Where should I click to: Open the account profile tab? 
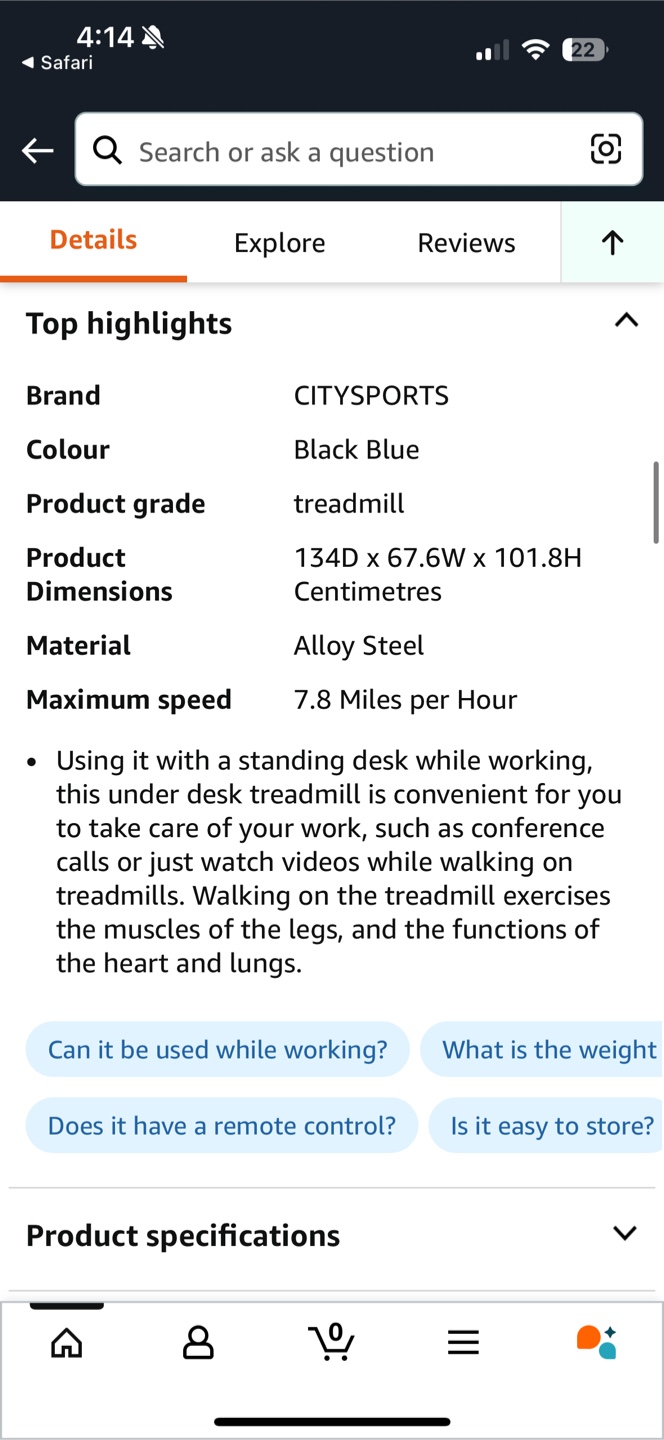(198, 1343)
